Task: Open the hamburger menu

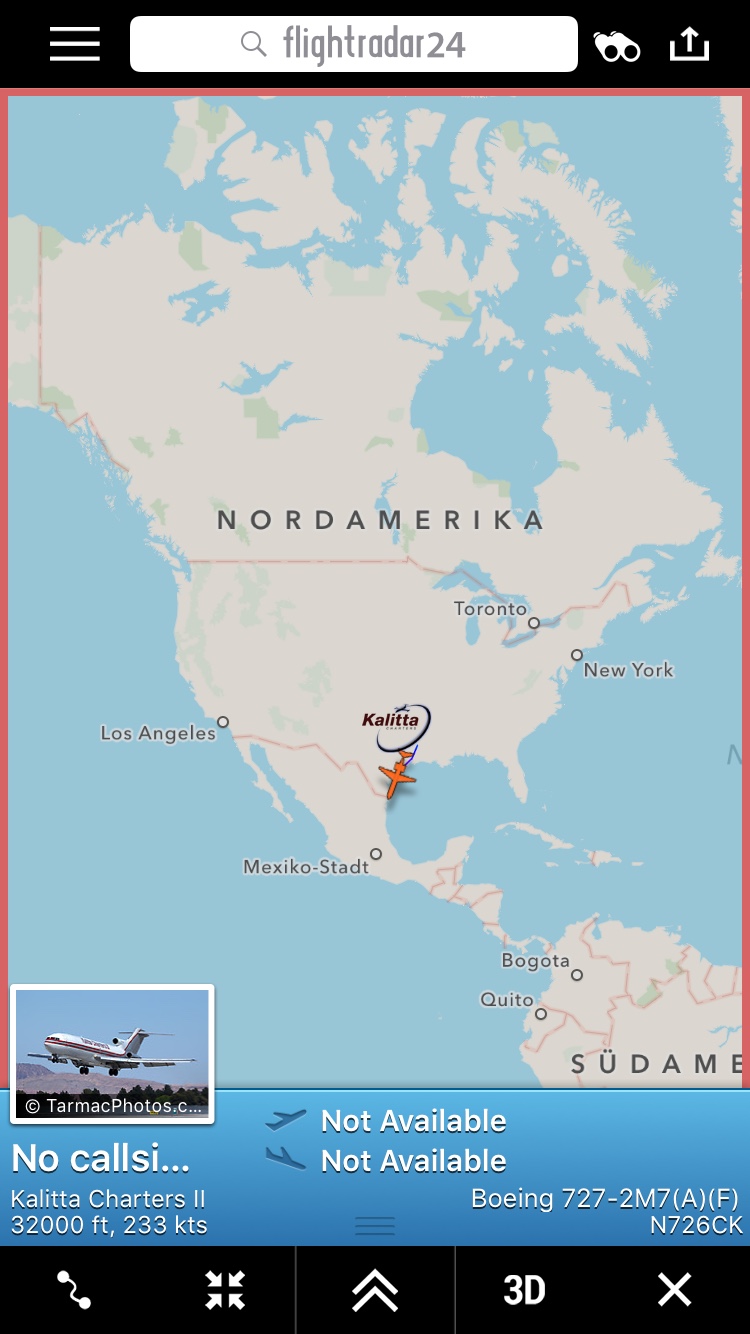Action: pyautogui.click(x=75, y=44)
